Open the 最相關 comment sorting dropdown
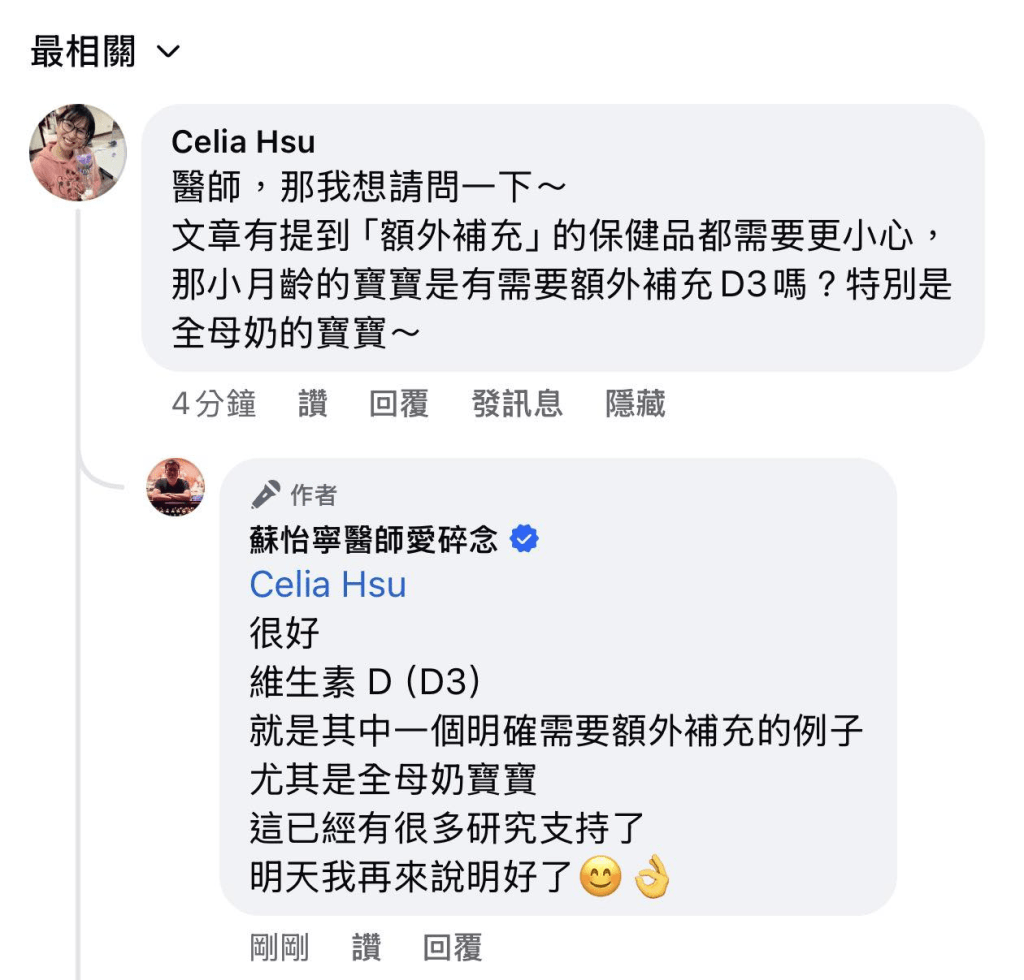This screenshot has width=1024, height=980. click(x=105, y=51)
